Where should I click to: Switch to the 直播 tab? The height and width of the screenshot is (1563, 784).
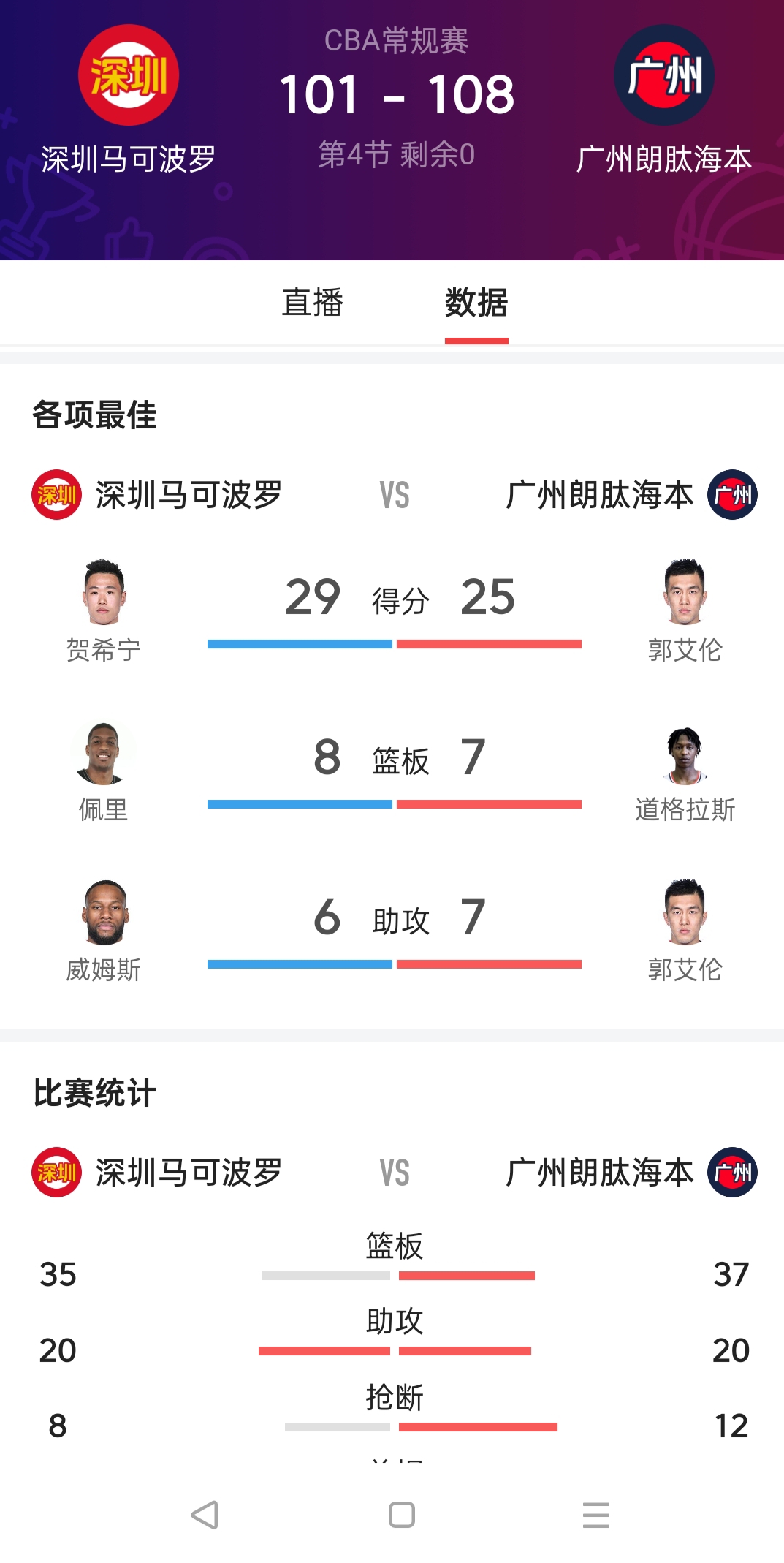313,303
